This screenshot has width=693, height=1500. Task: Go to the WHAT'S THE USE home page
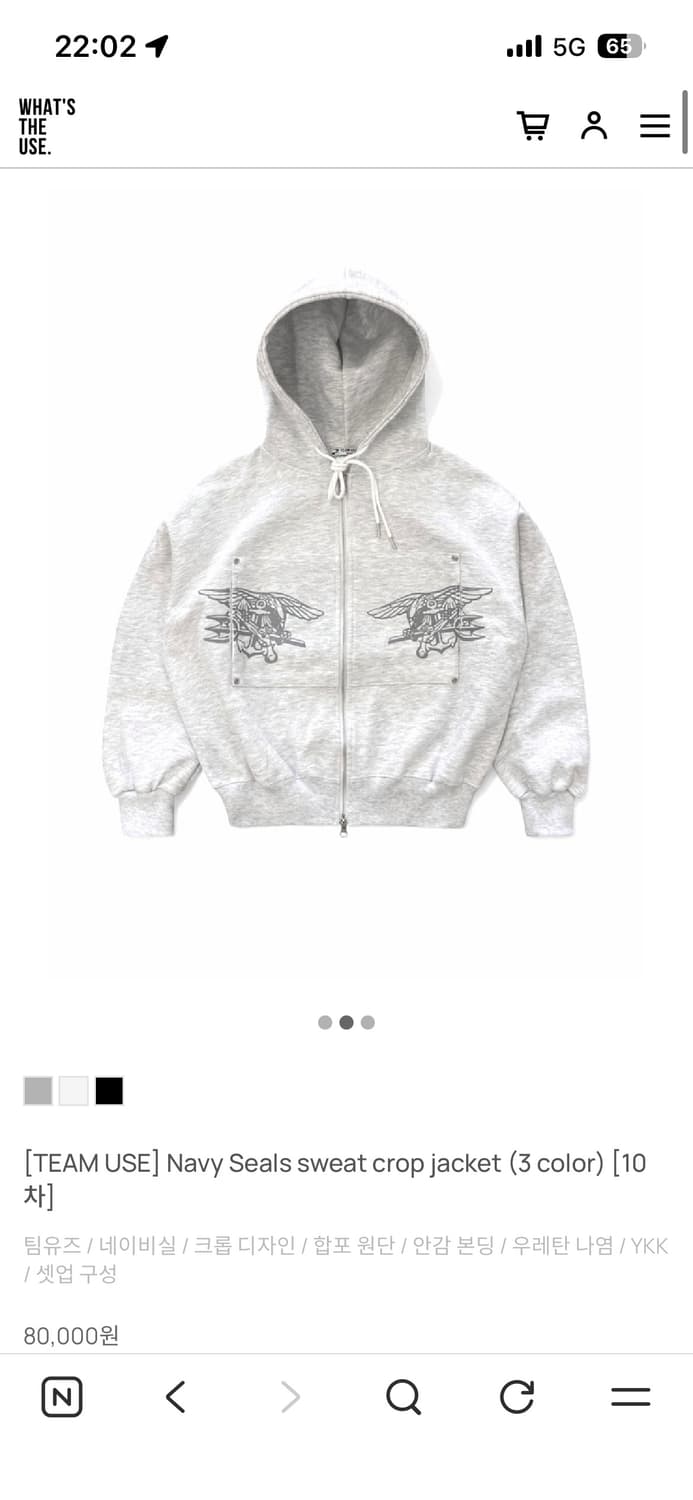point(47,126)
